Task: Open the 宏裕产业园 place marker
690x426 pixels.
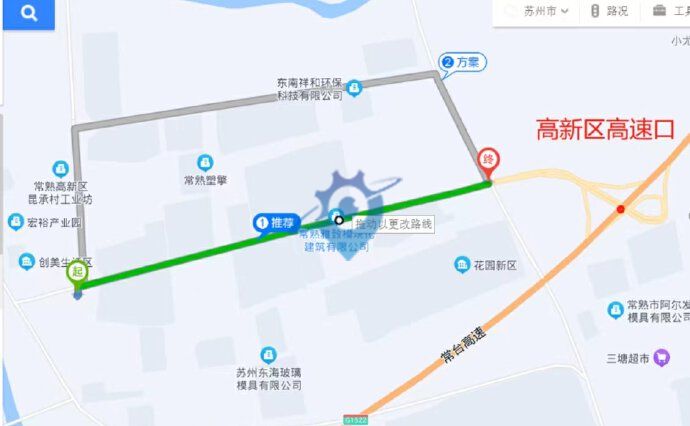Action: 14,222
